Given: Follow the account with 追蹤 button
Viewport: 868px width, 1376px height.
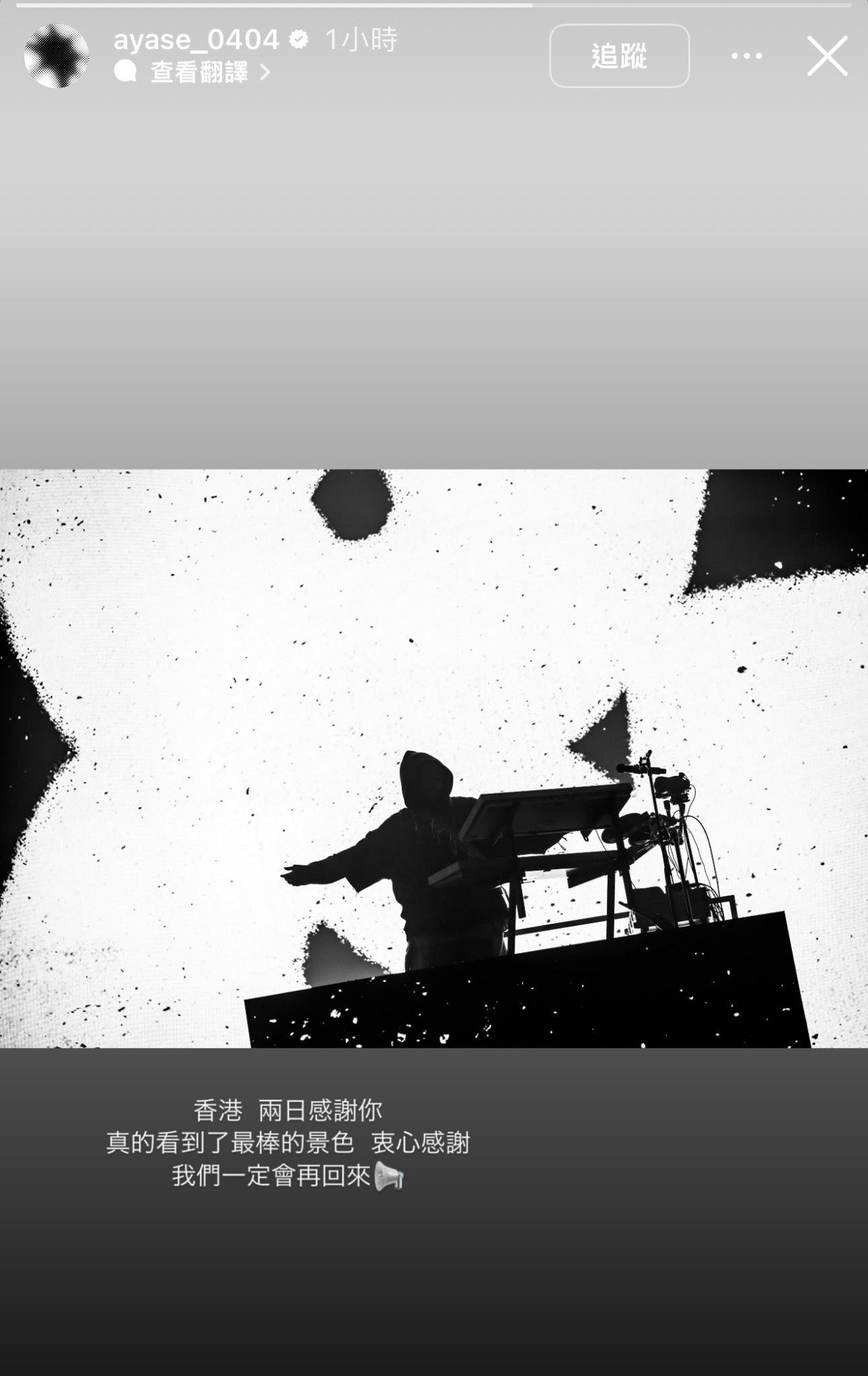Looking at the screenshot, I should [619, 56].
